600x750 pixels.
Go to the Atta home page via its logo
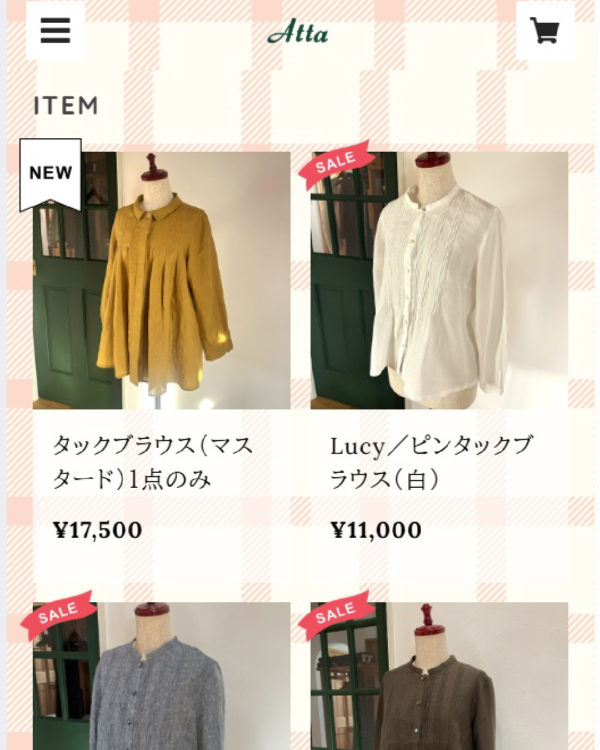297,32
